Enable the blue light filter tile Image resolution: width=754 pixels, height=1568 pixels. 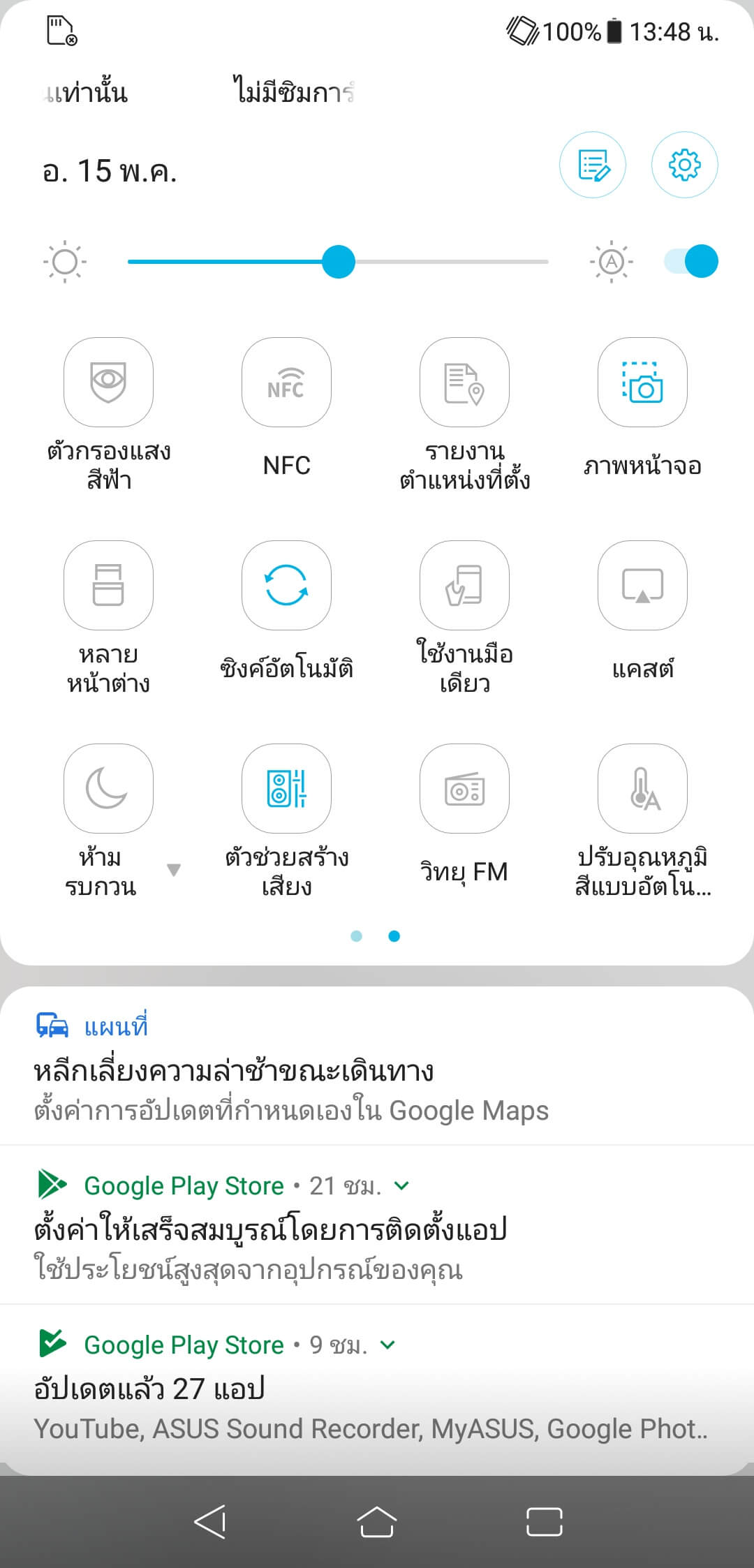tap(108, 382)
